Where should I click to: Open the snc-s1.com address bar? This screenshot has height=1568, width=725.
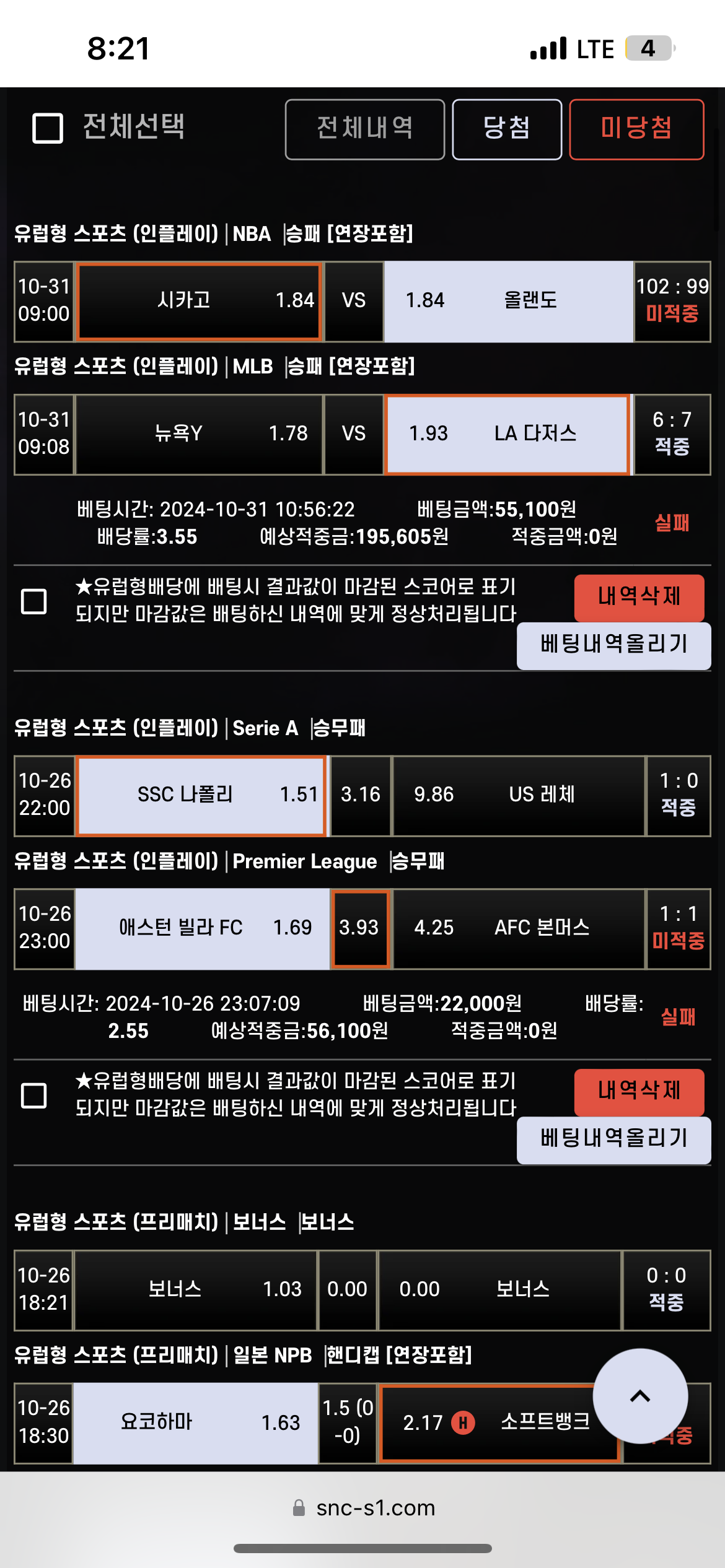tap(363, 1508)
